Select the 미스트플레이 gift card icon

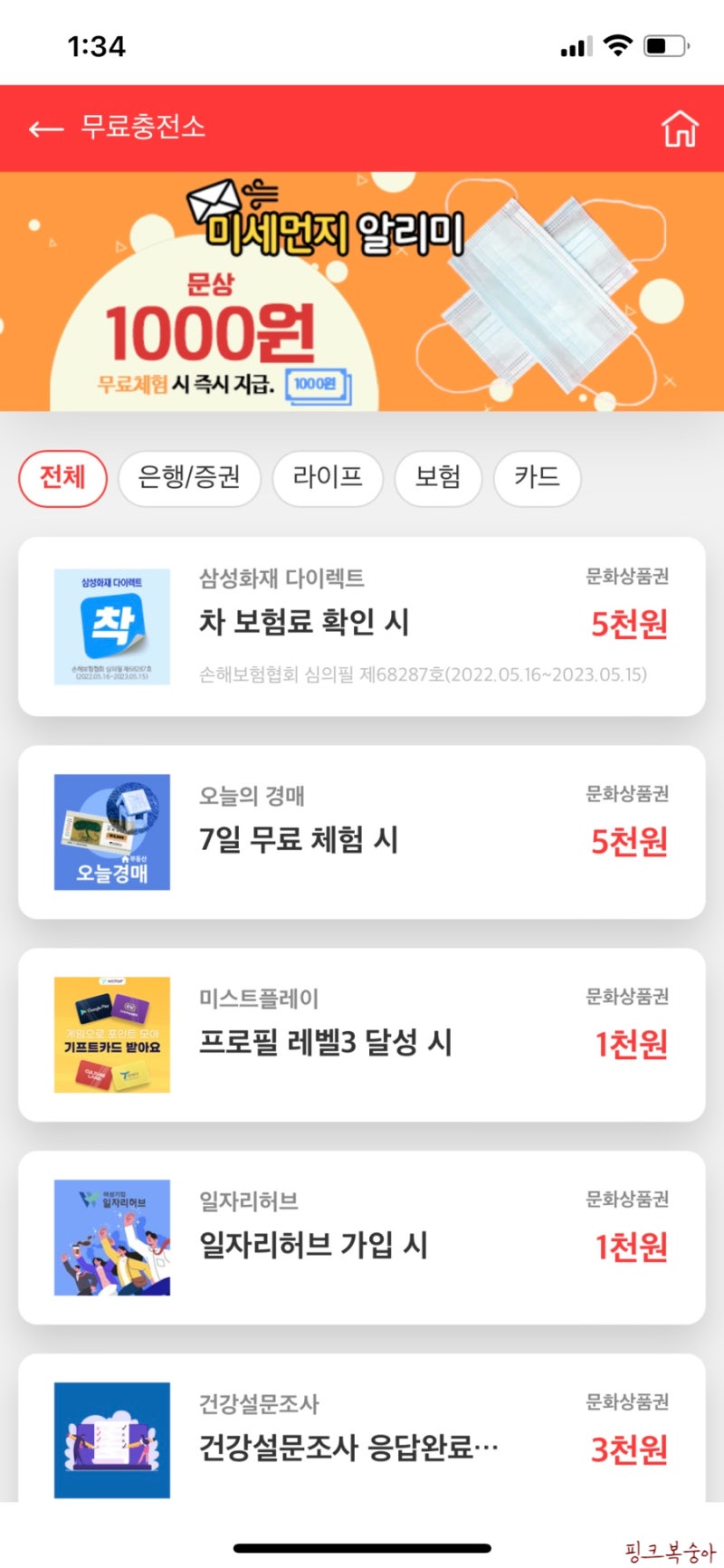point(112,1036)
